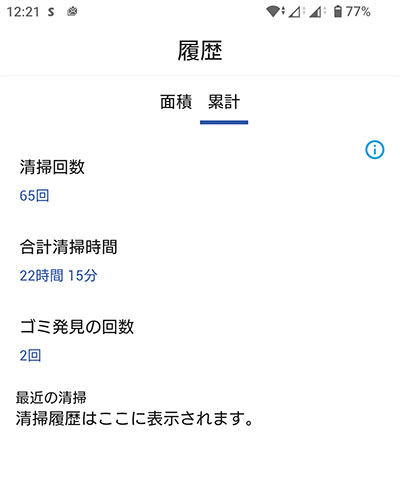400x500 pixels.
Task: Switch to the 面積 tab
Action: click(x=176, y=102)
